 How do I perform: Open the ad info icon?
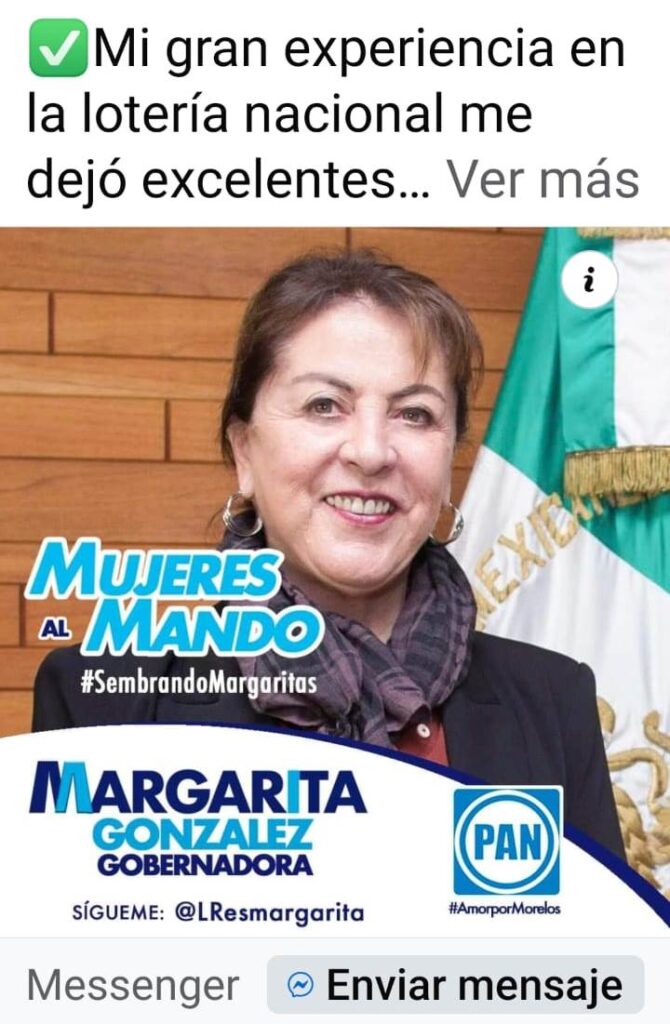589,282
